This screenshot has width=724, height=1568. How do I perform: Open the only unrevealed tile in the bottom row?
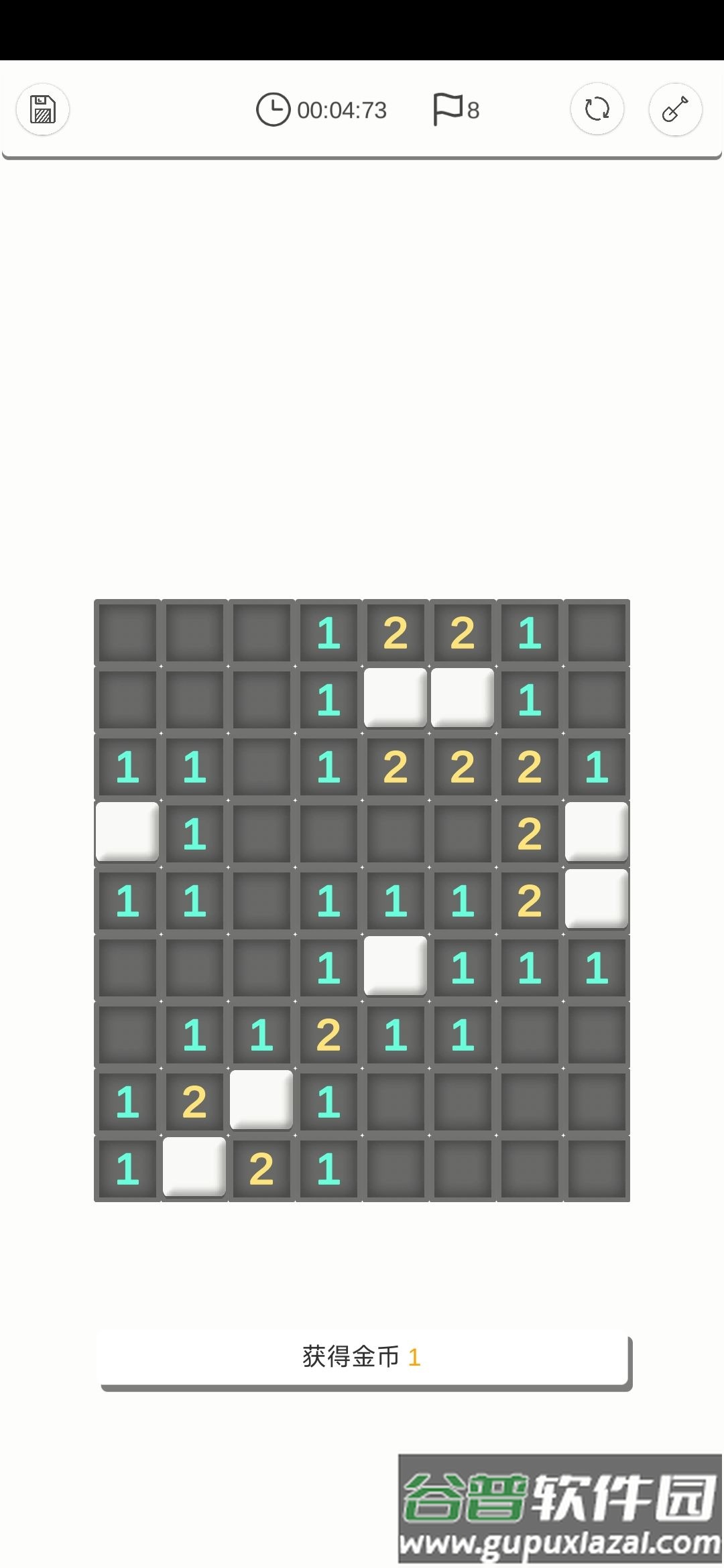(x=194, y=1167)
